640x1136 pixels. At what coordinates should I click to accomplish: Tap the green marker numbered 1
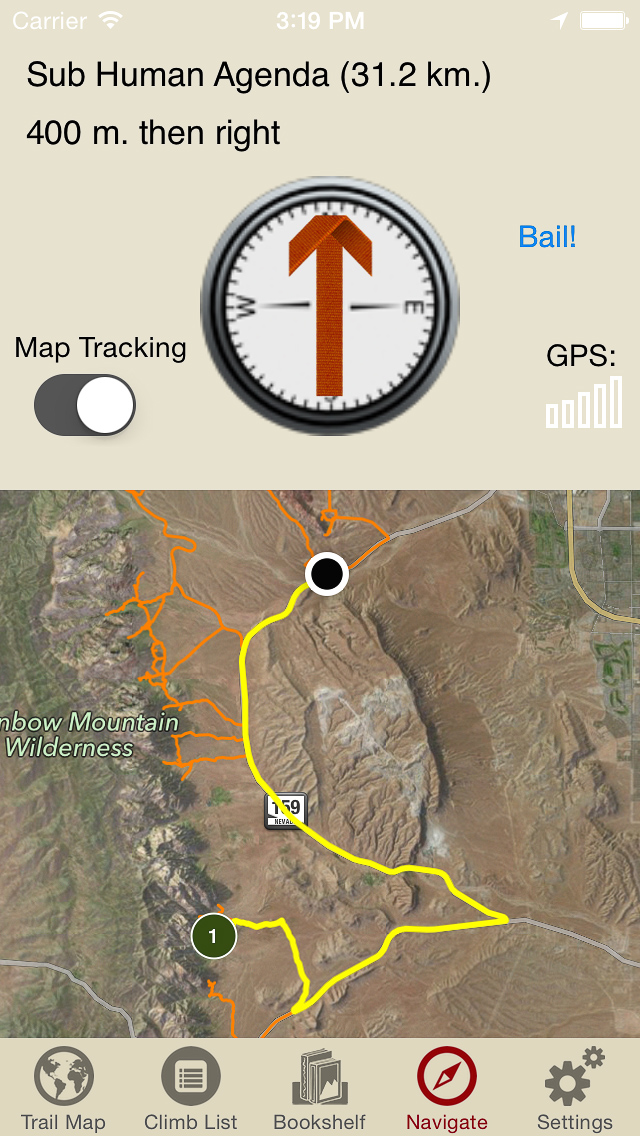coord(213,937)
